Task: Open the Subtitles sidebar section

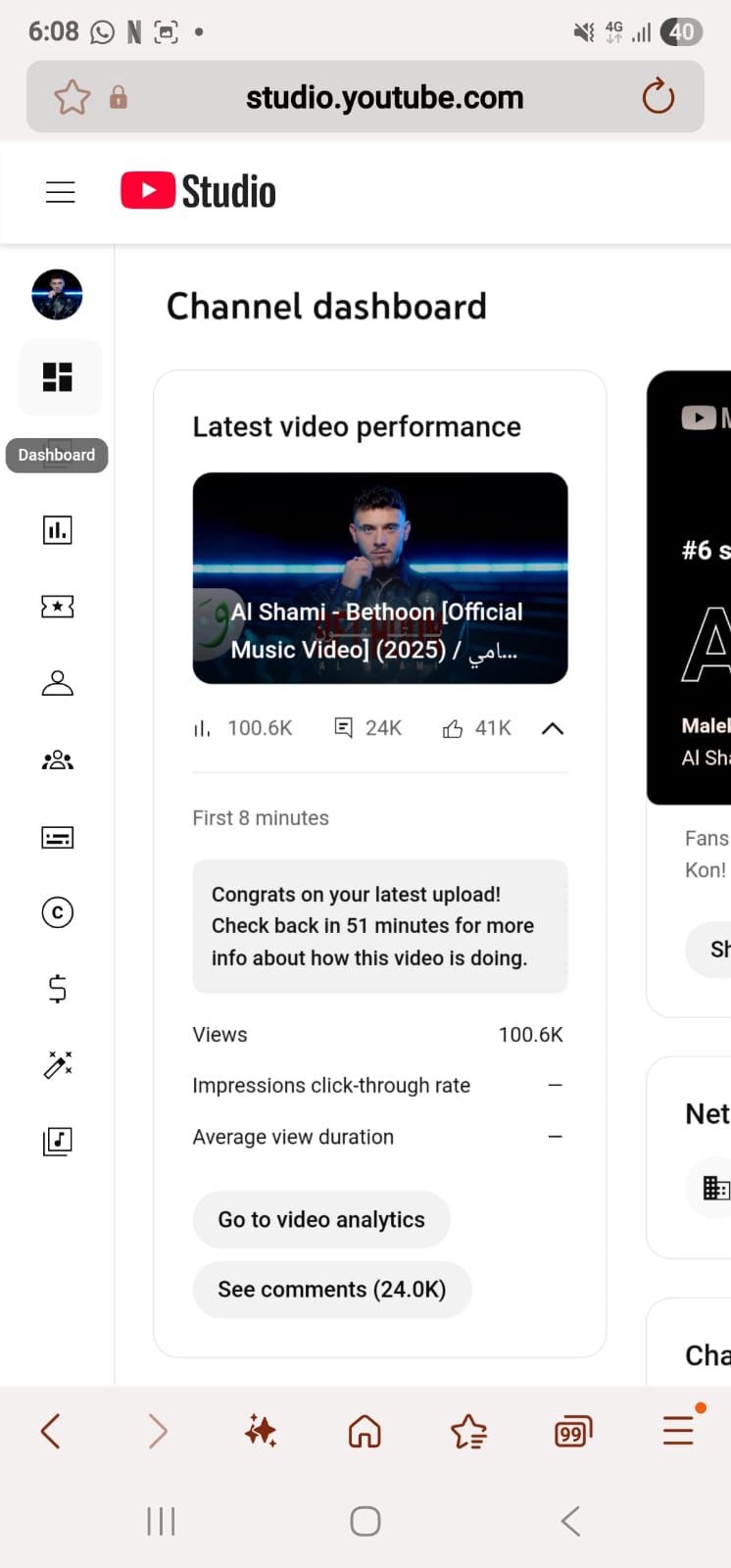Action: pos(57,837)
